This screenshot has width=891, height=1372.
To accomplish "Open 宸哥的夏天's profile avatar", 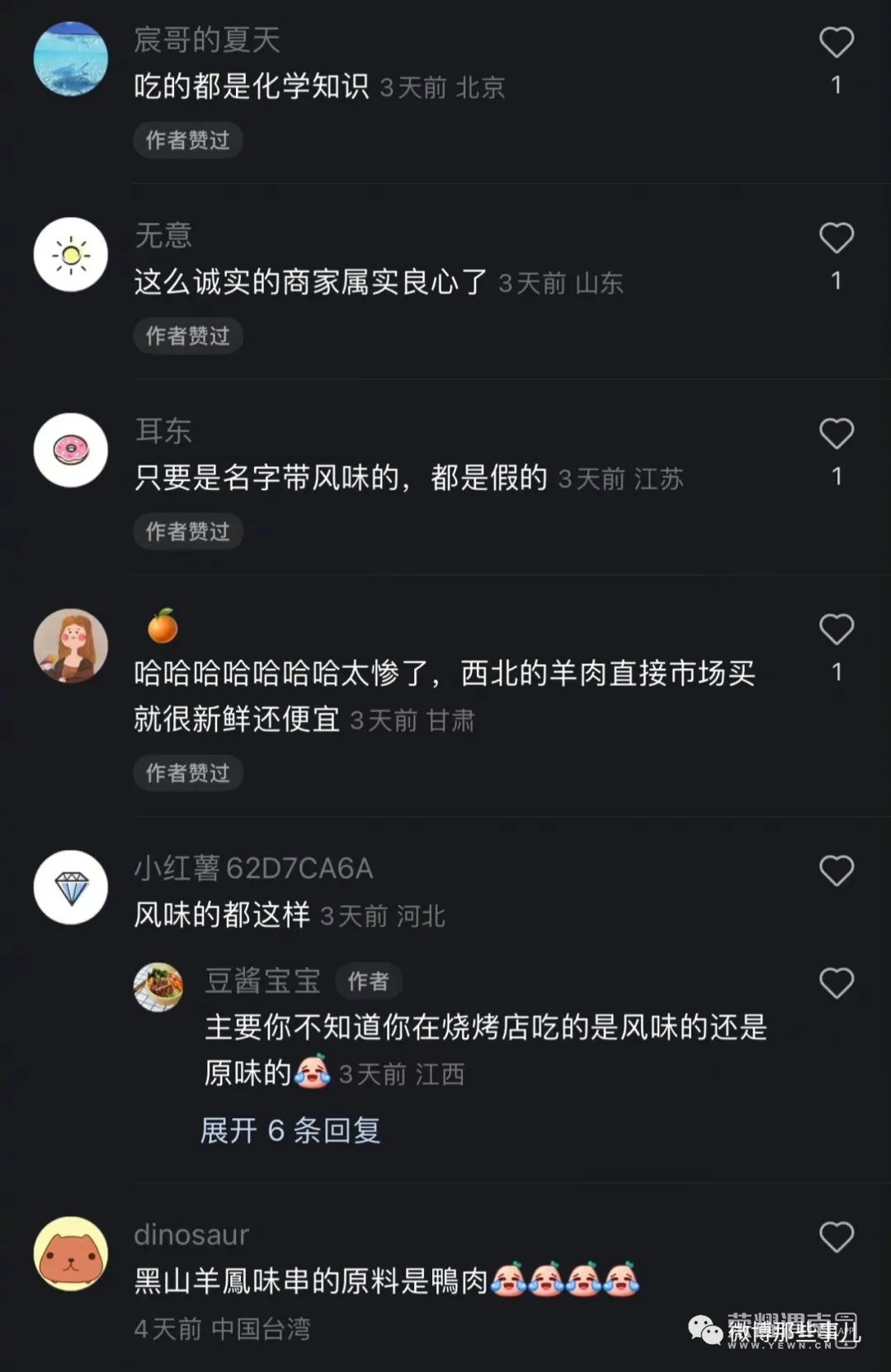I will coord(71,59).
